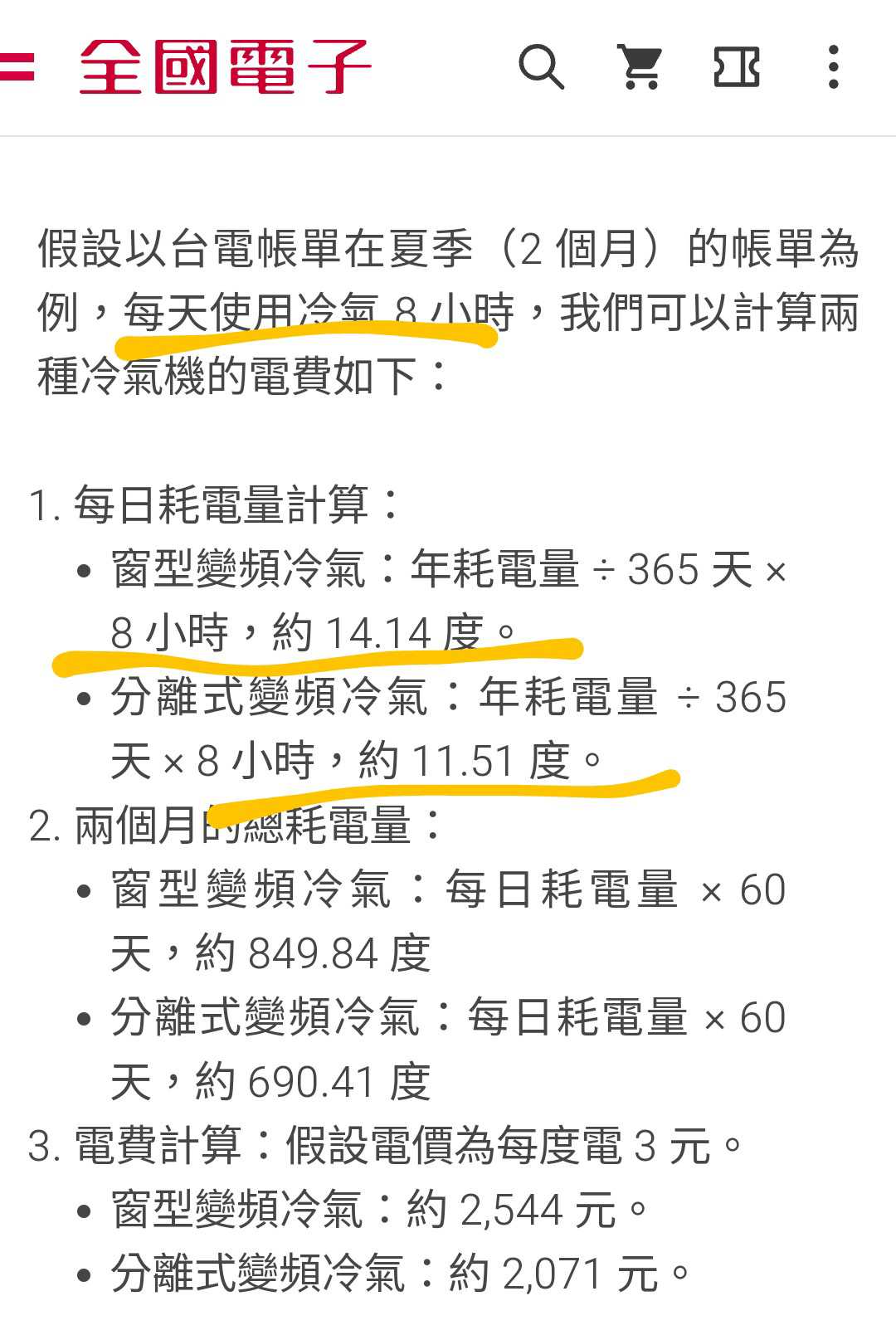Tap the 全國電子 logo to go home
The height and width of the screenshot is (1335, 896).
pyautogui.click(x=224, y=66)
